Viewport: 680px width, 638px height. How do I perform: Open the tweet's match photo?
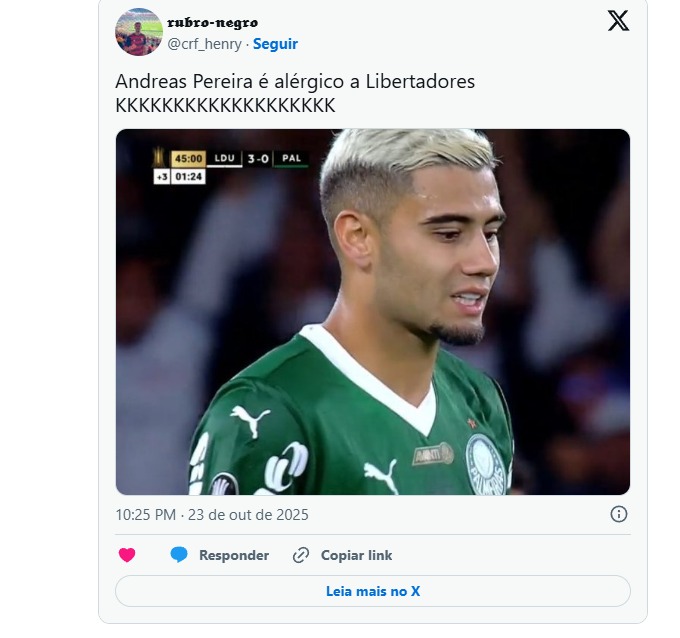(372, 311)
